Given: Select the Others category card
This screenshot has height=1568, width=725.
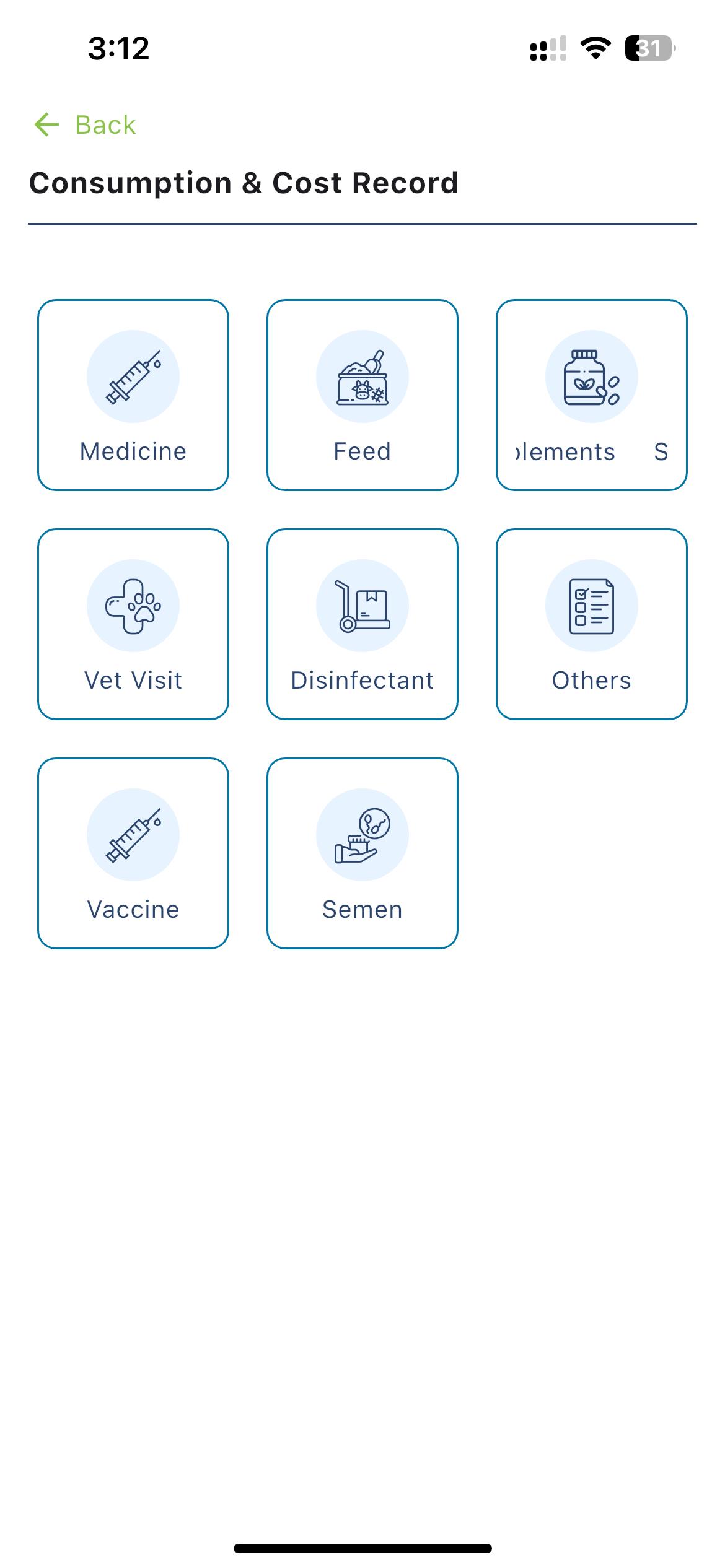Looking at the screenshot, I should pos(592,624).
